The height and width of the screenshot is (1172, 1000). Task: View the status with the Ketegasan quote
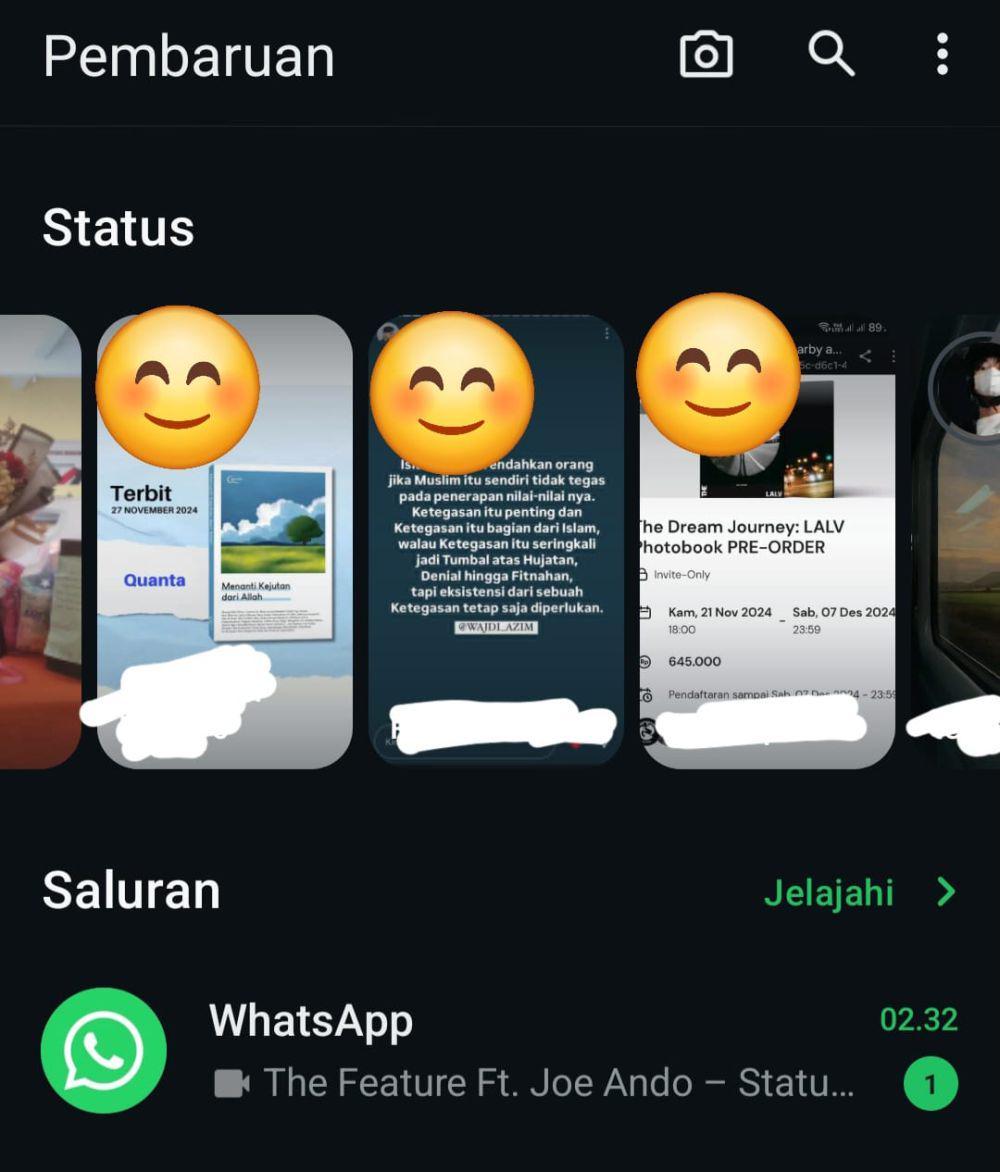click(496, 560)
